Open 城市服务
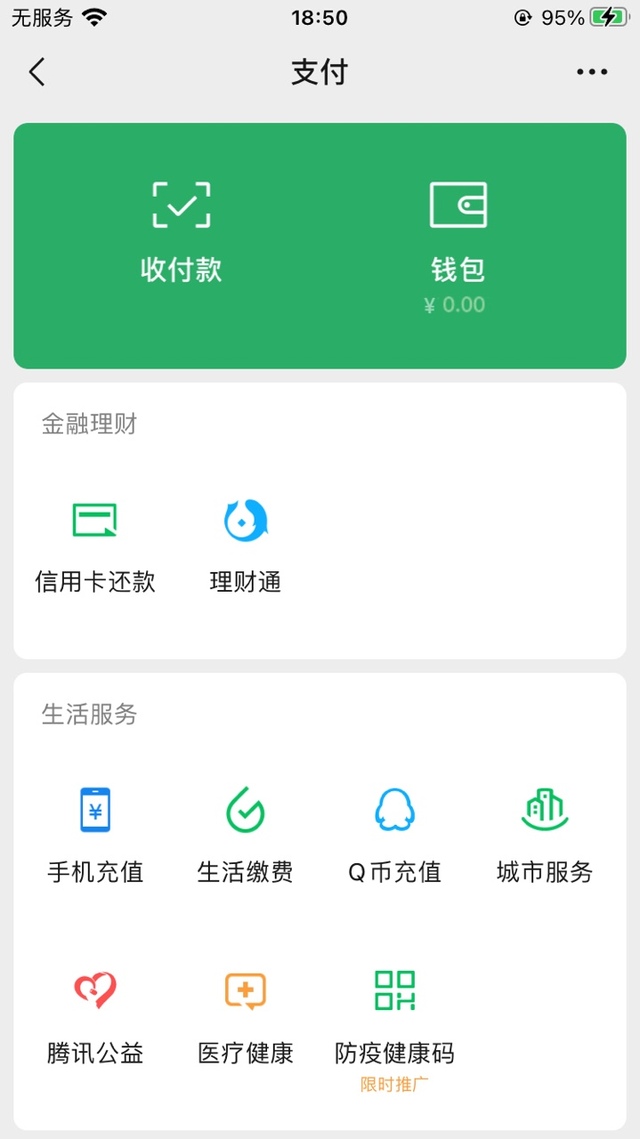 pos(544,835)
